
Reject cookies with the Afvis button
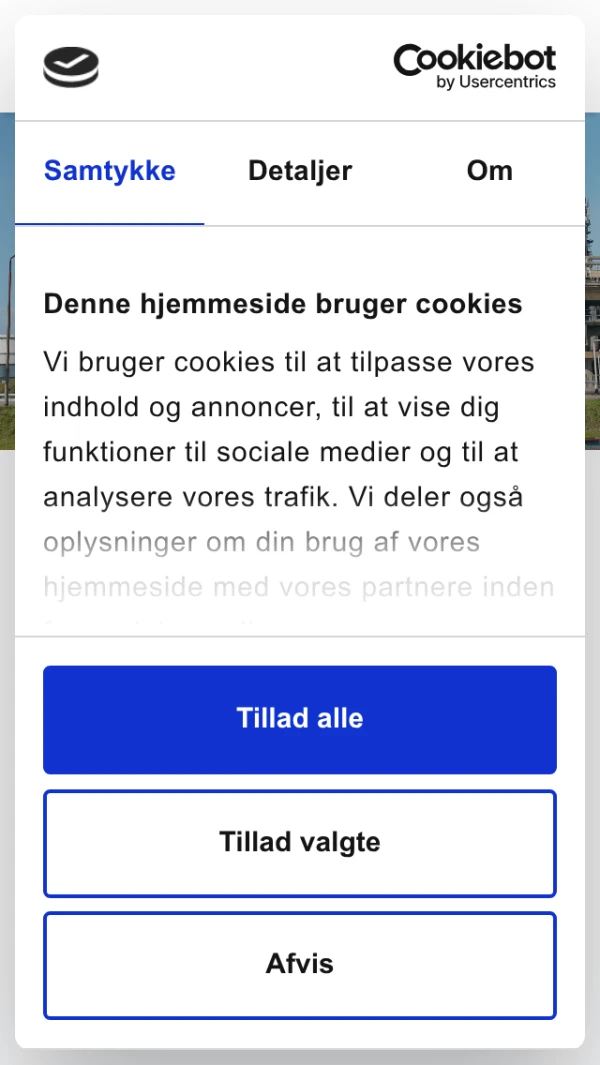(300, 965)
